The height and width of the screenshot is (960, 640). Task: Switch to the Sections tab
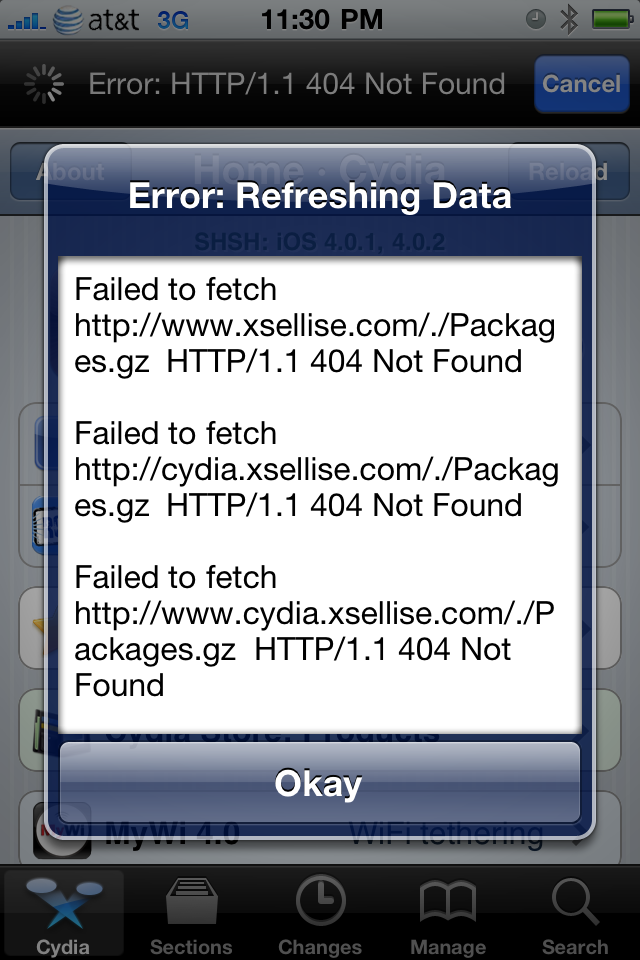[192, 915]
